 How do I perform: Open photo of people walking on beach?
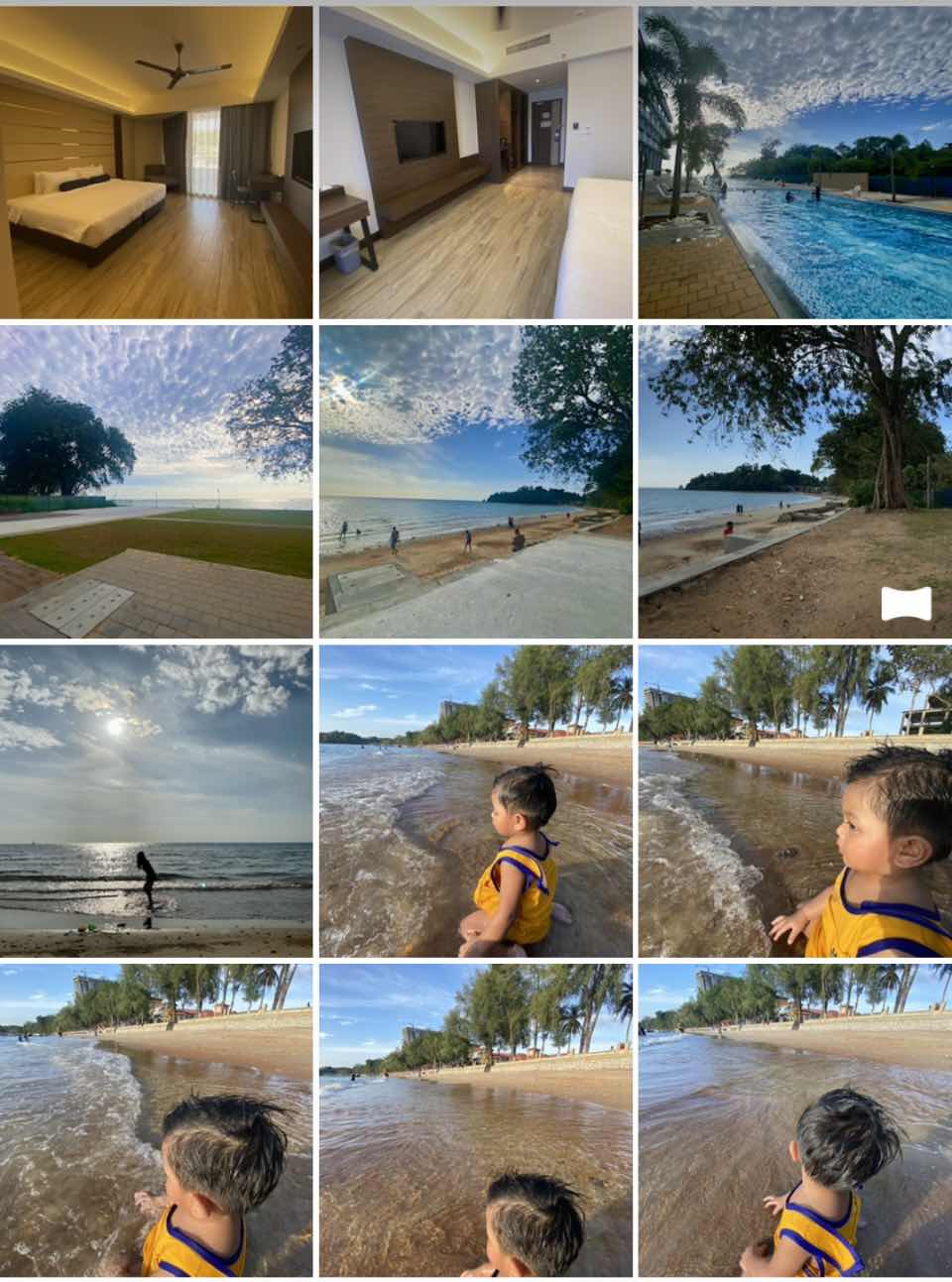click(x=475, y=482)
